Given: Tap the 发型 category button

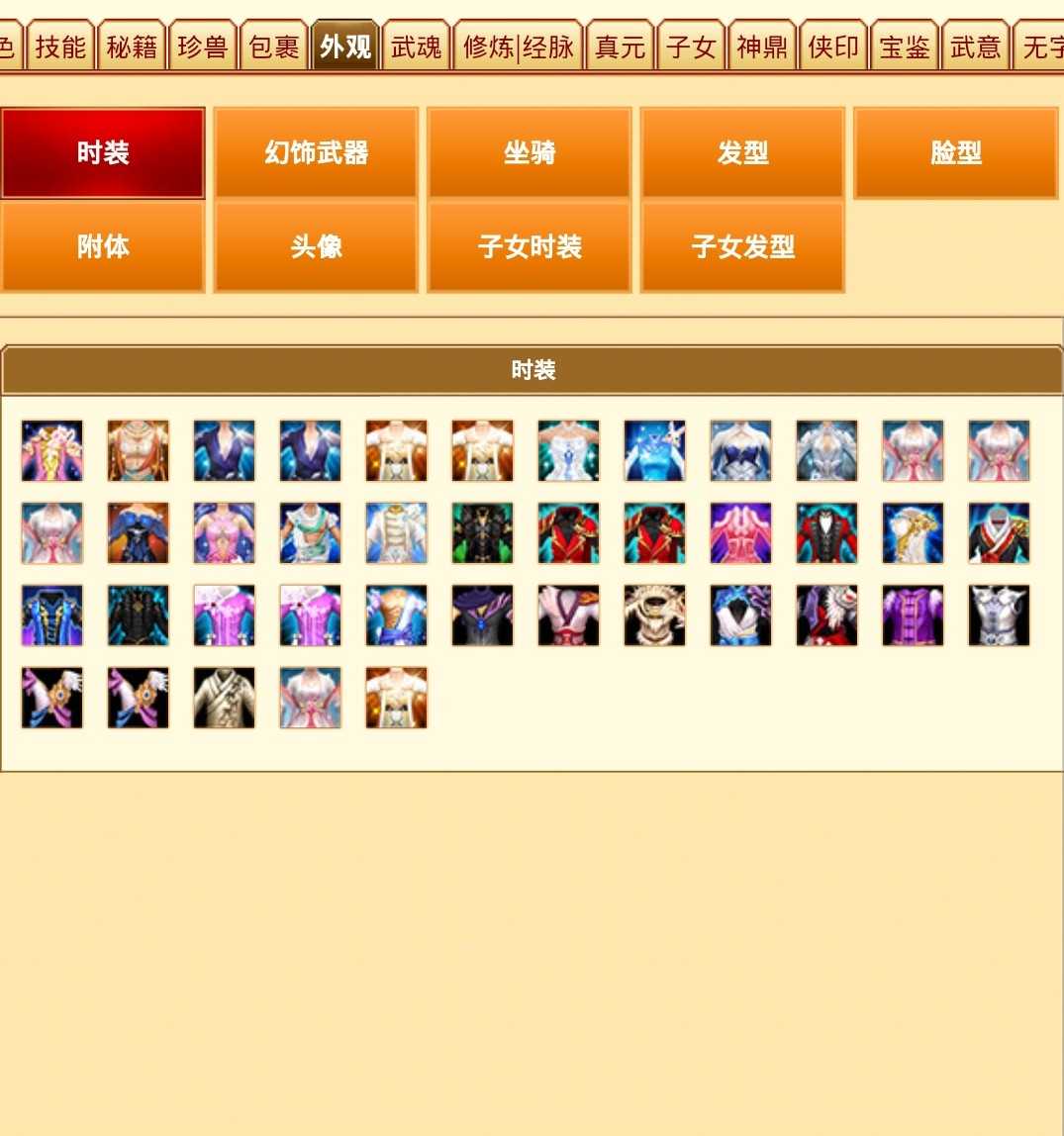Looking at the screenshot, I should click(x=742, y=153).
